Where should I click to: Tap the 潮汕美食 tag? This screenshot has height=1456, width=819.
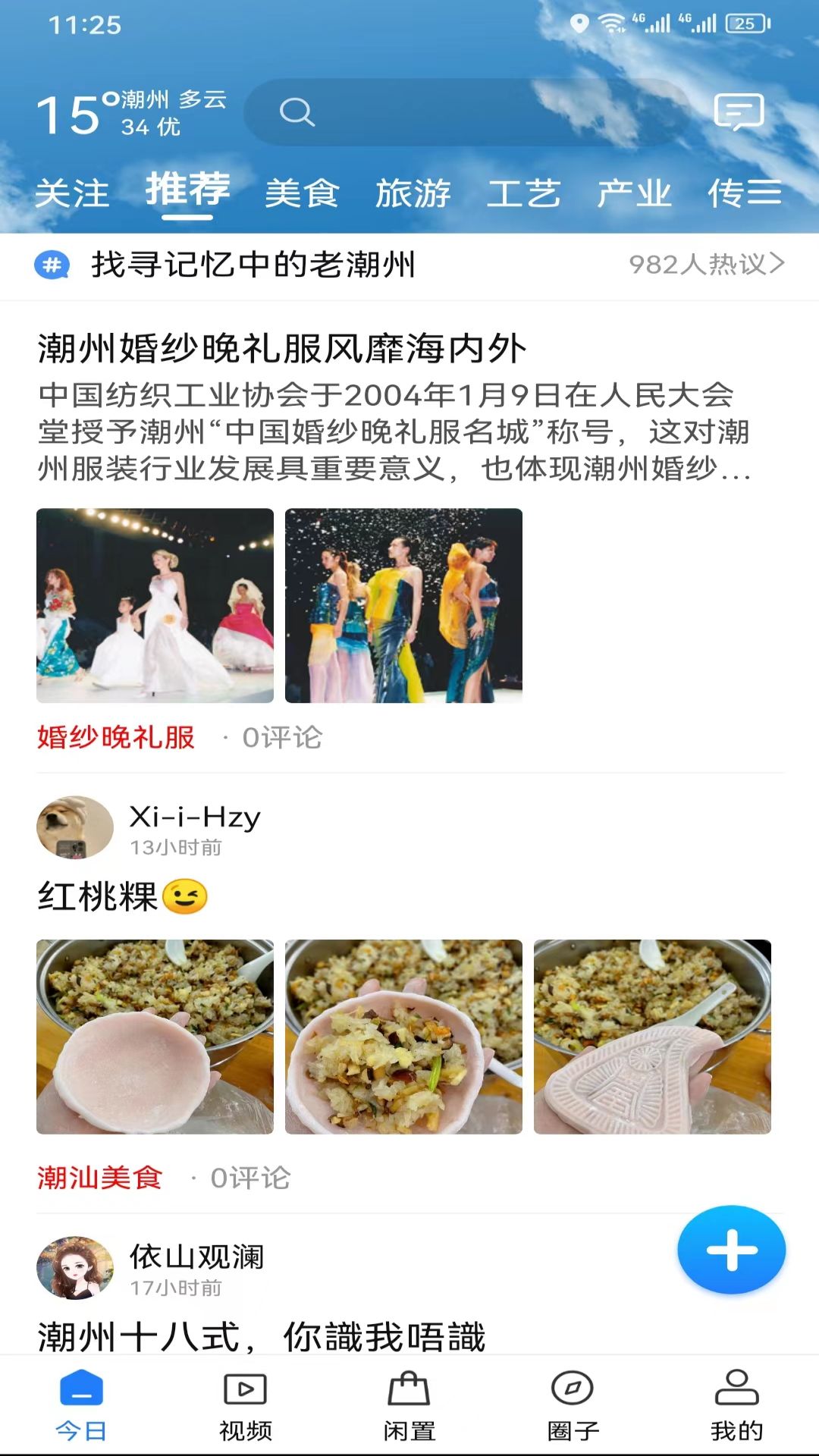[x=99, y=1178]
